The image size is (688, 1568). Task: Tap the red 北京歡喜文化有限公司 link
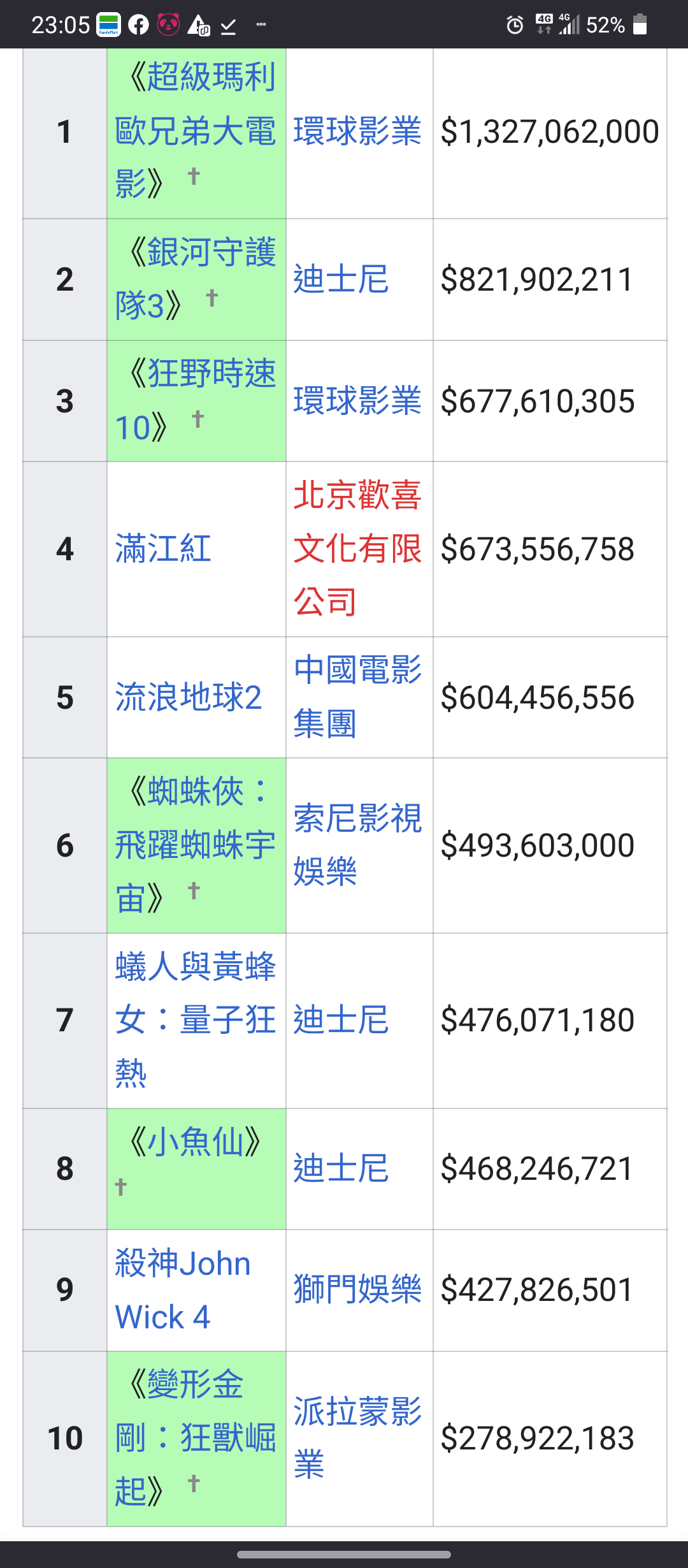pyautogui.click(x=357, y=549)
